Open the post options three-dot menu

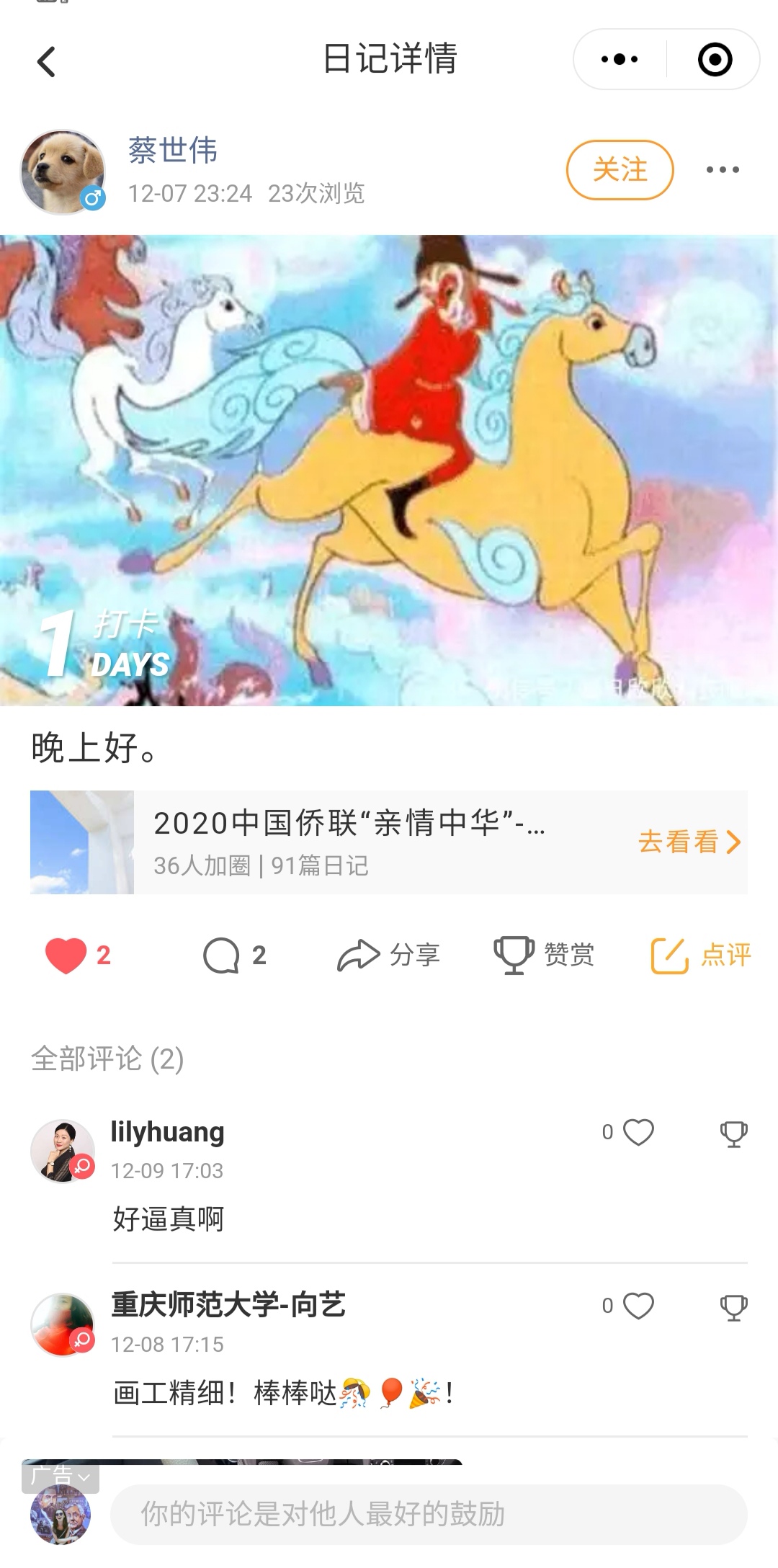click(723, 170)
